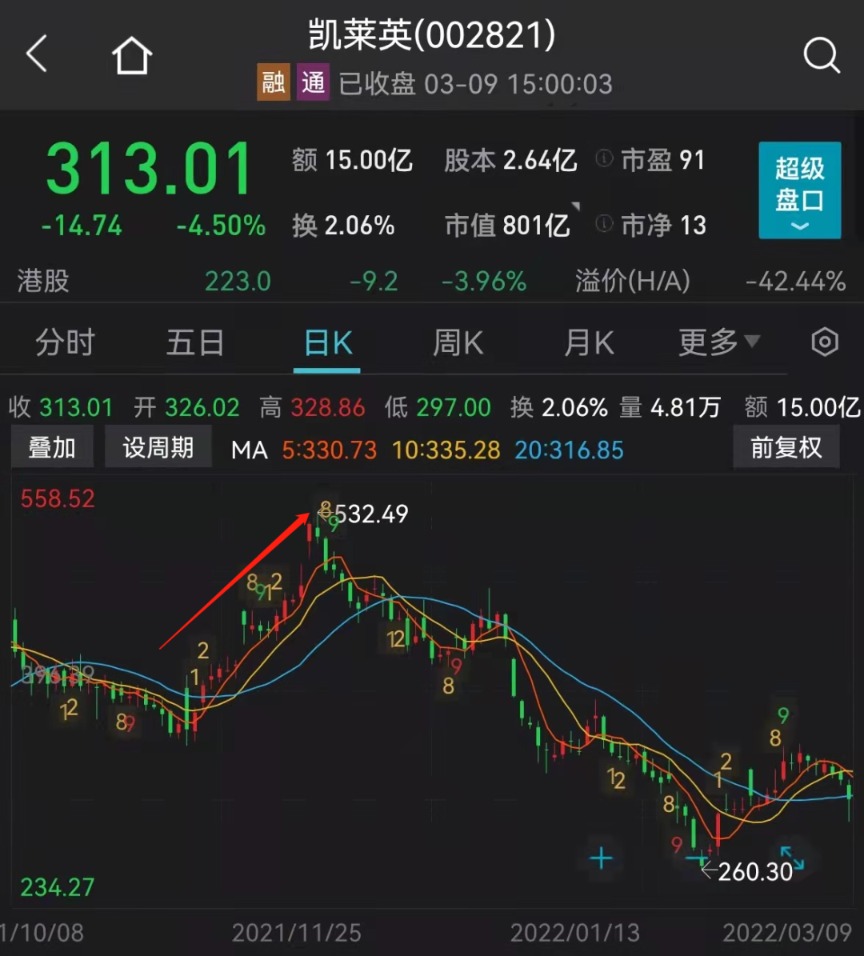Open chart settings hexagon icon
This screenshot has width=864, height=956.
[x=824, y=343]
